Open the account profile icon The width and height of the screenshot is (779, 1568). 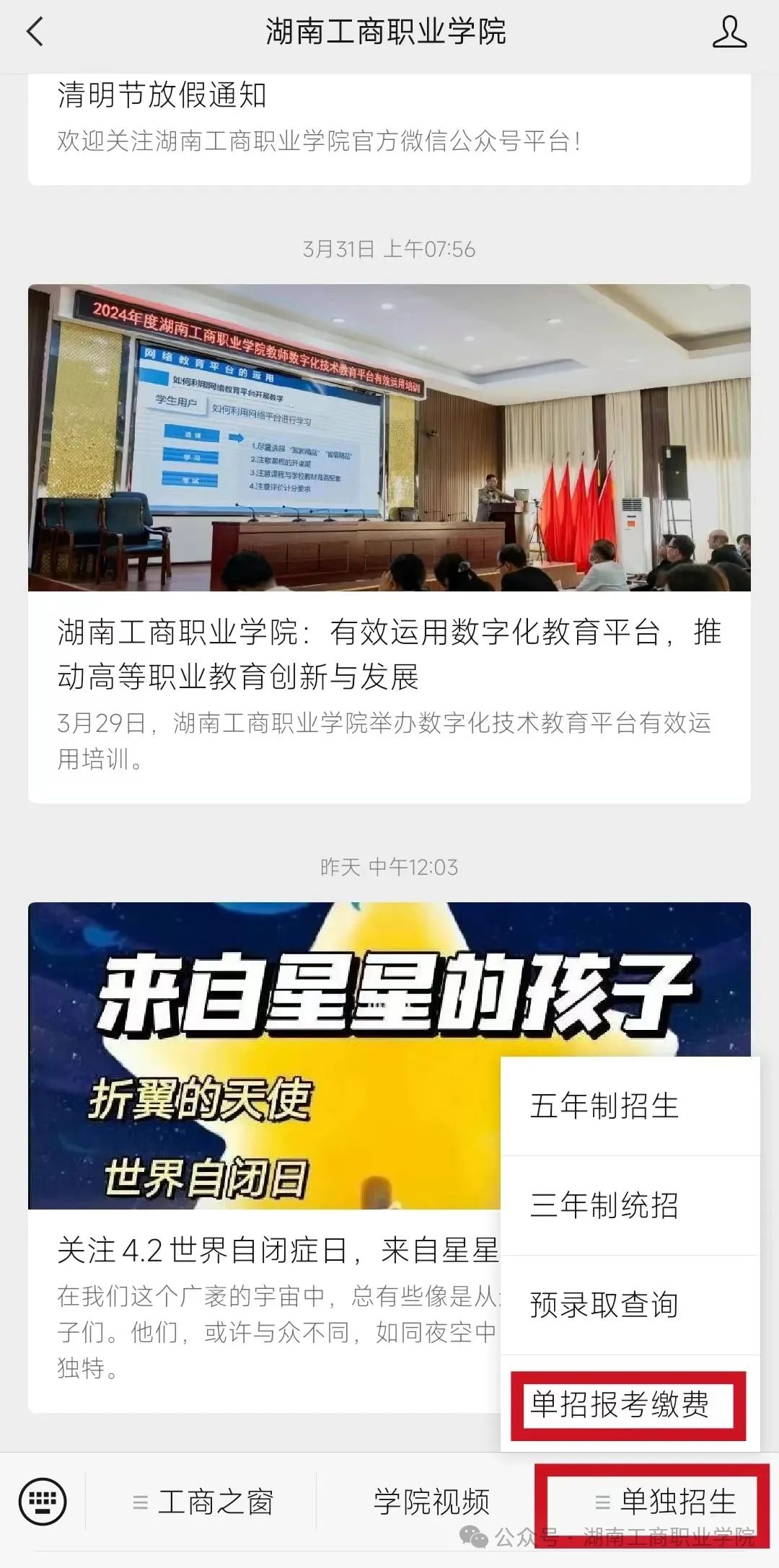click(x=729, y=32)
